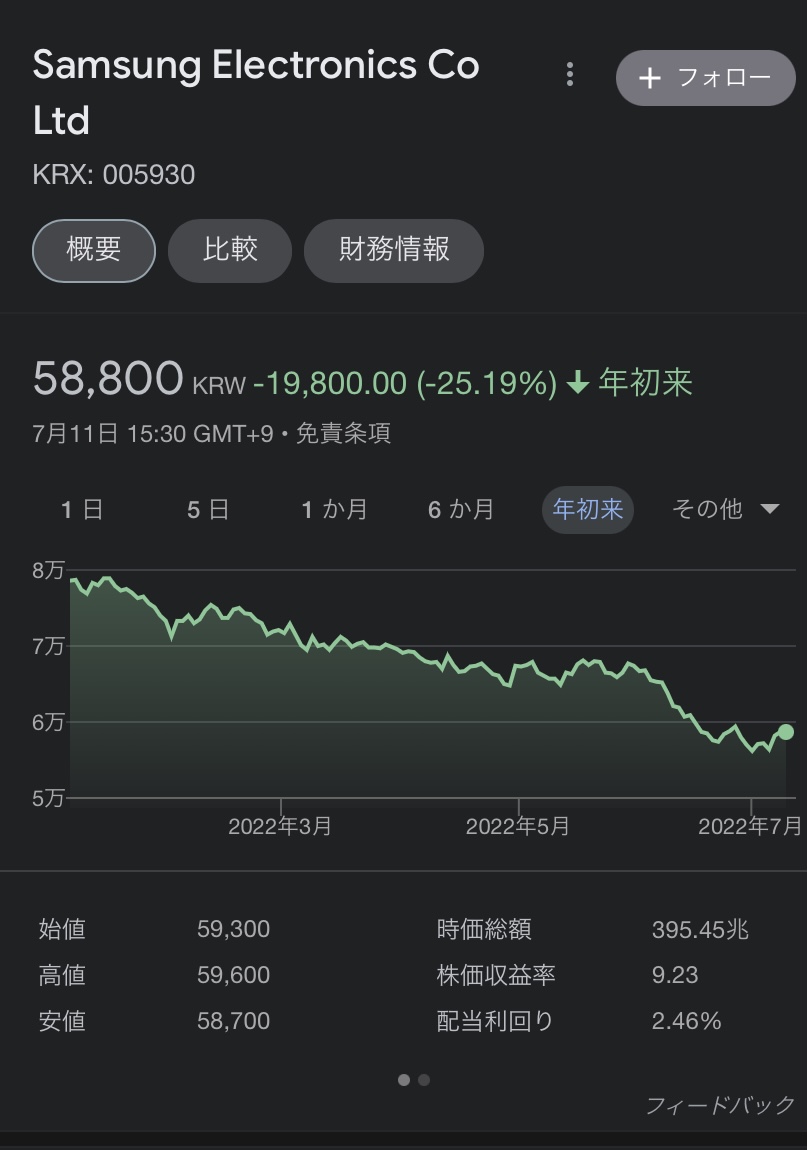Select the 概要 overview tab
Viewport: 807px width, 1150px height.
click(94, 250)
